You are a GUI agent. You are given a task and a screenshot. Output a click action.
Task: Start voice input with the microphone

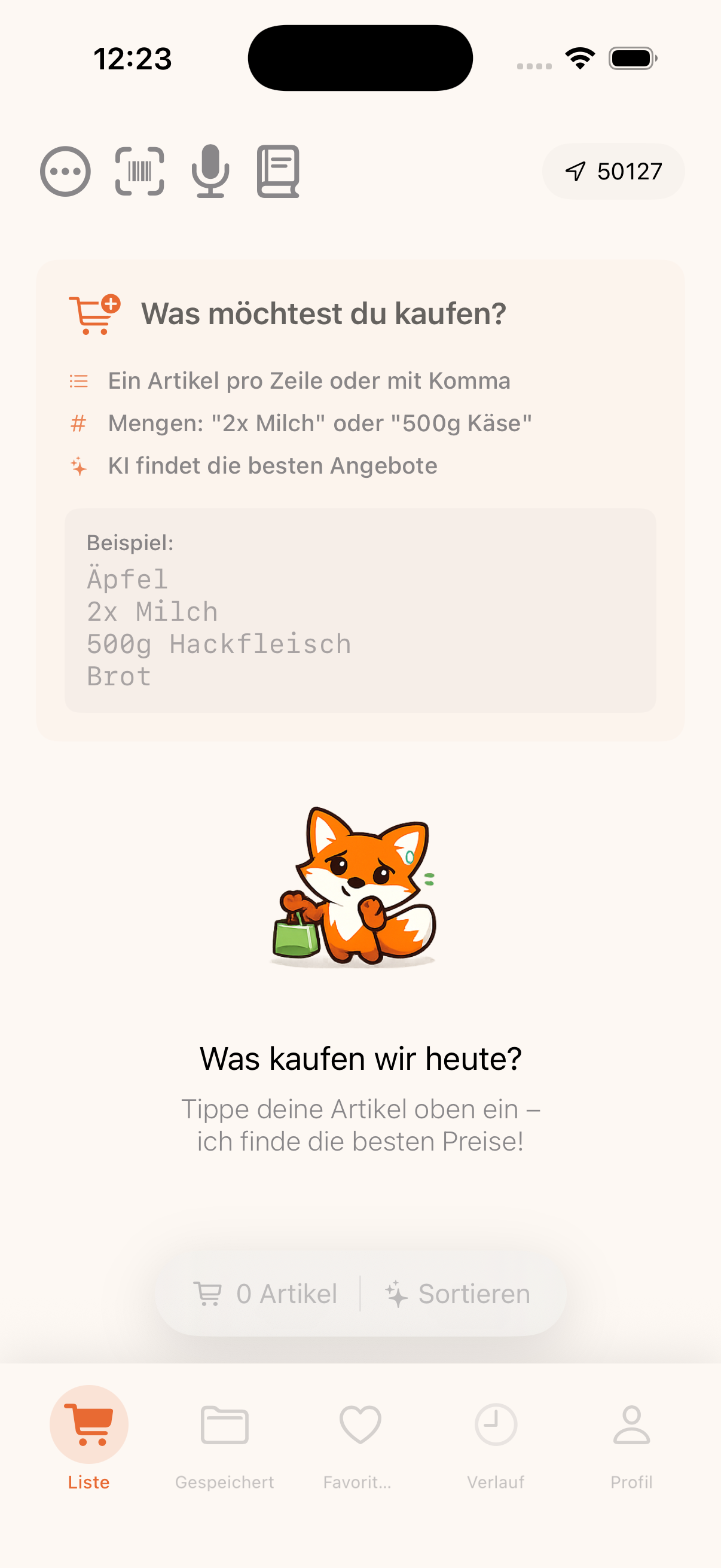210,171
